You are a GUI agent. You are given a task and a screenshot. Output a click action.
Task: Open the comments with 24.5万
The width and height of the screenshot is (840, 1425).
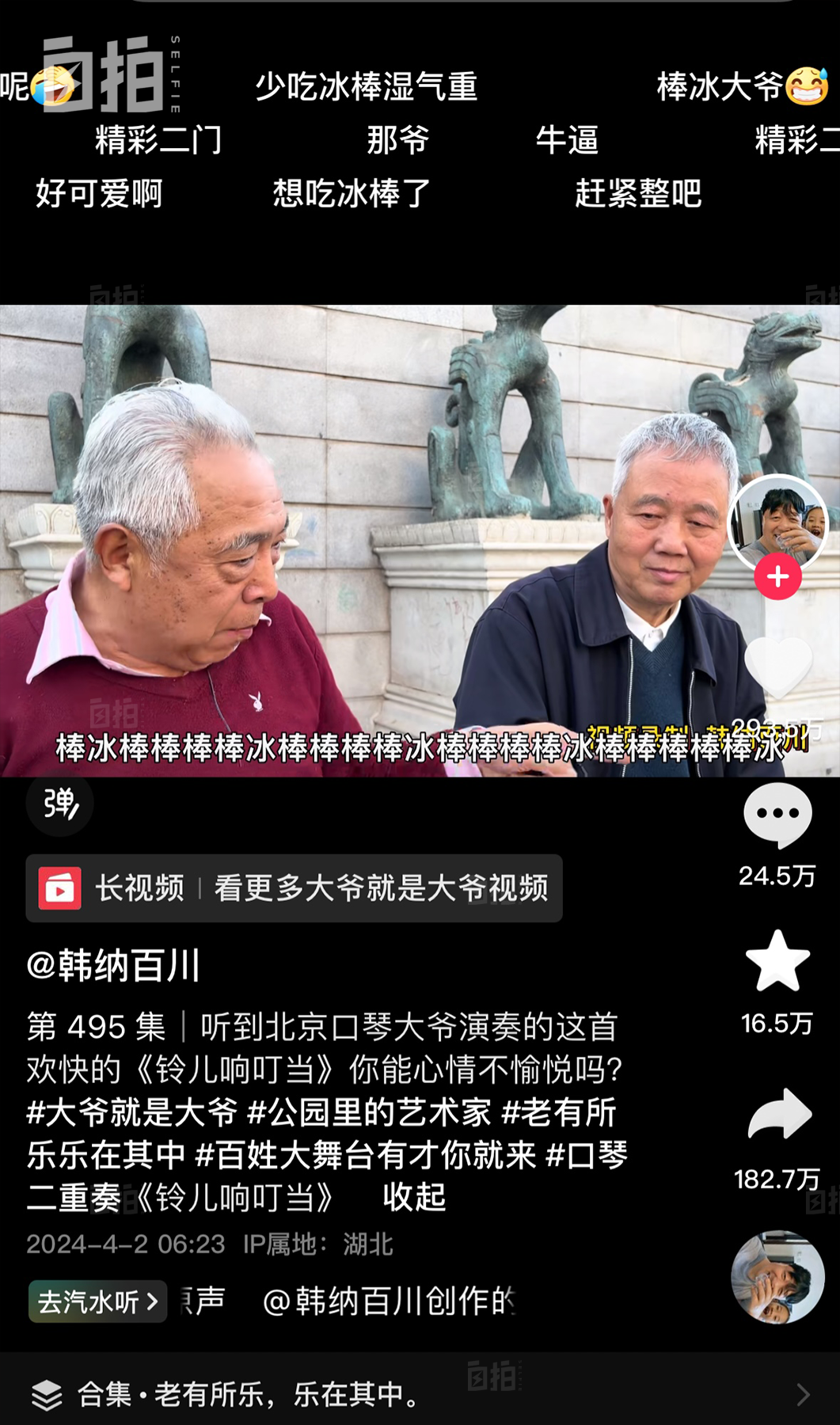point(777,817)
